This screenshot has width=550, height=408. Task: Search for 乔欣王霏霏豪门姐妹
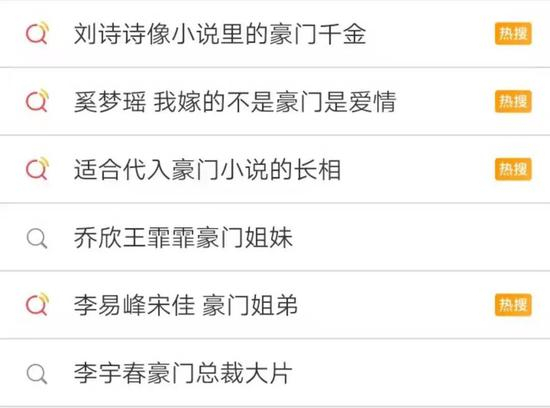click(x=275, y=237)
